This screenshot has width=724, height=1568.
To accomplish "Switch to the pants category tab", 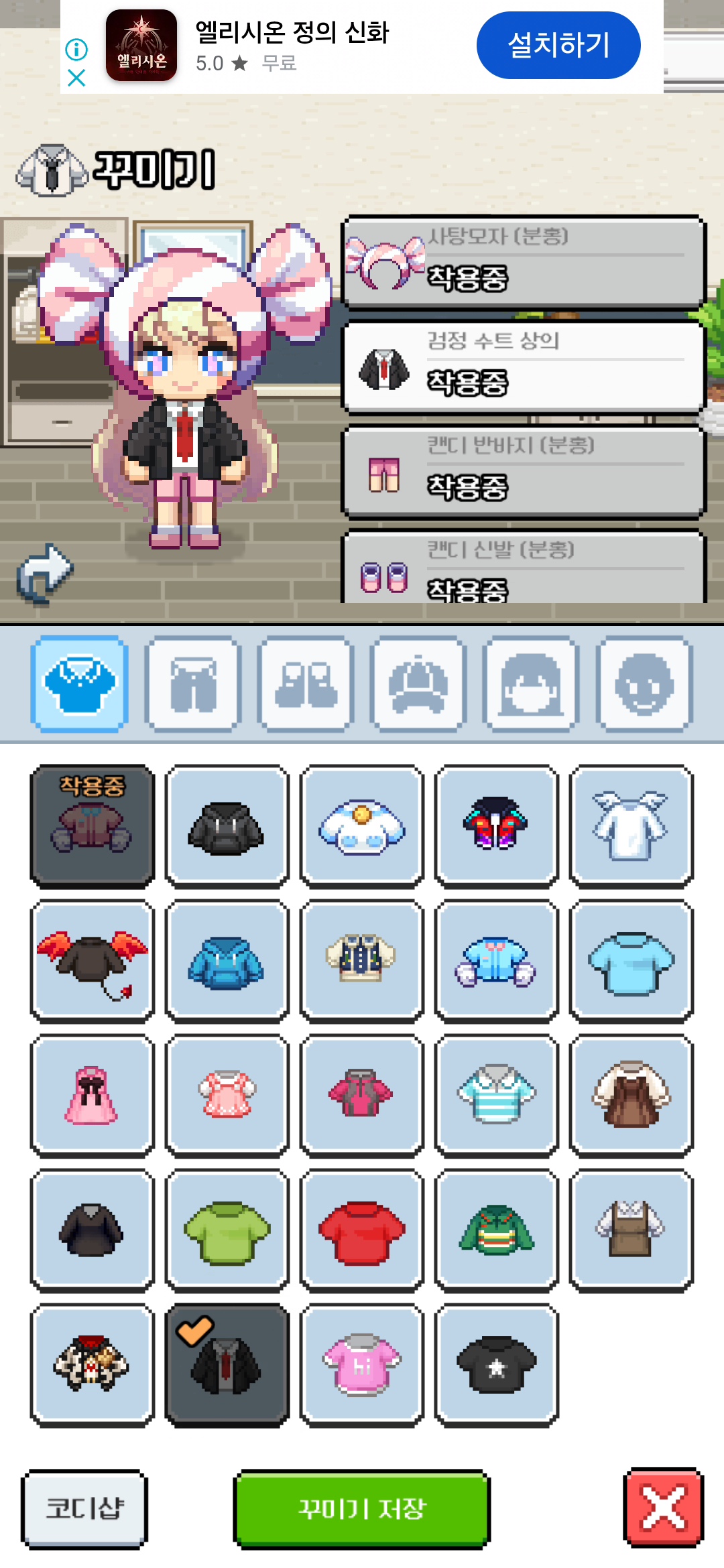I will click(x=193, y=683).
